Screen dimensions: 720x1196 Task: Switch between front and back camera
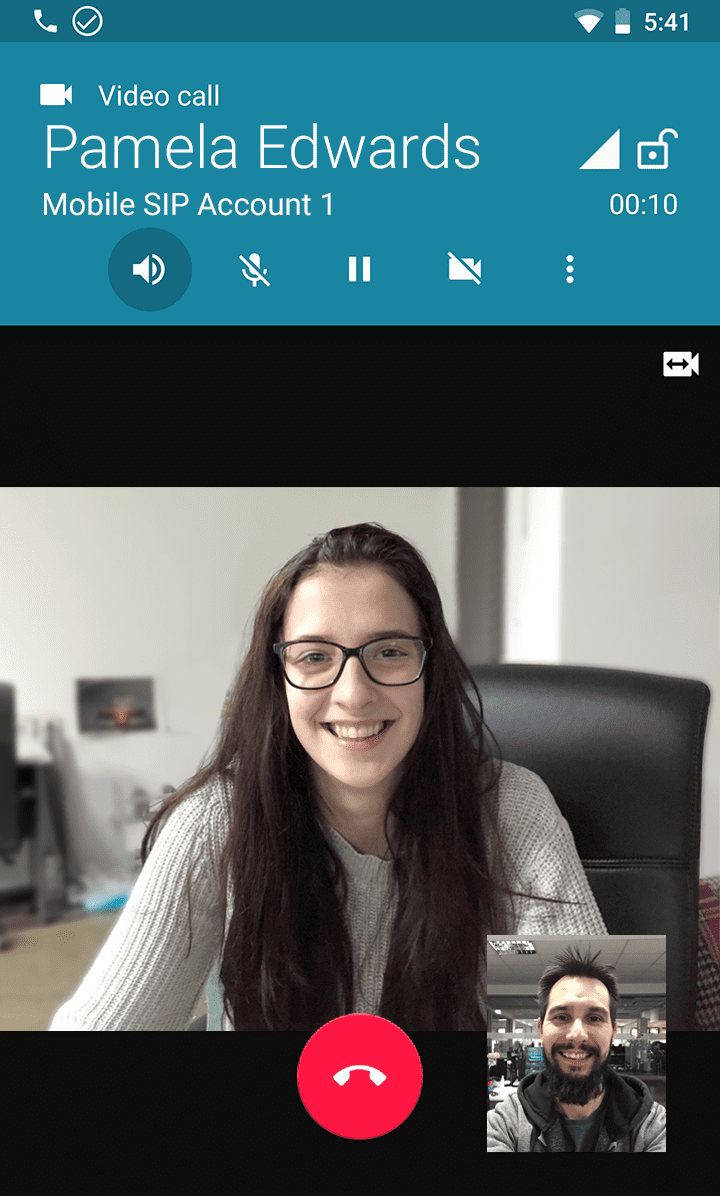(x=681, y=365)
